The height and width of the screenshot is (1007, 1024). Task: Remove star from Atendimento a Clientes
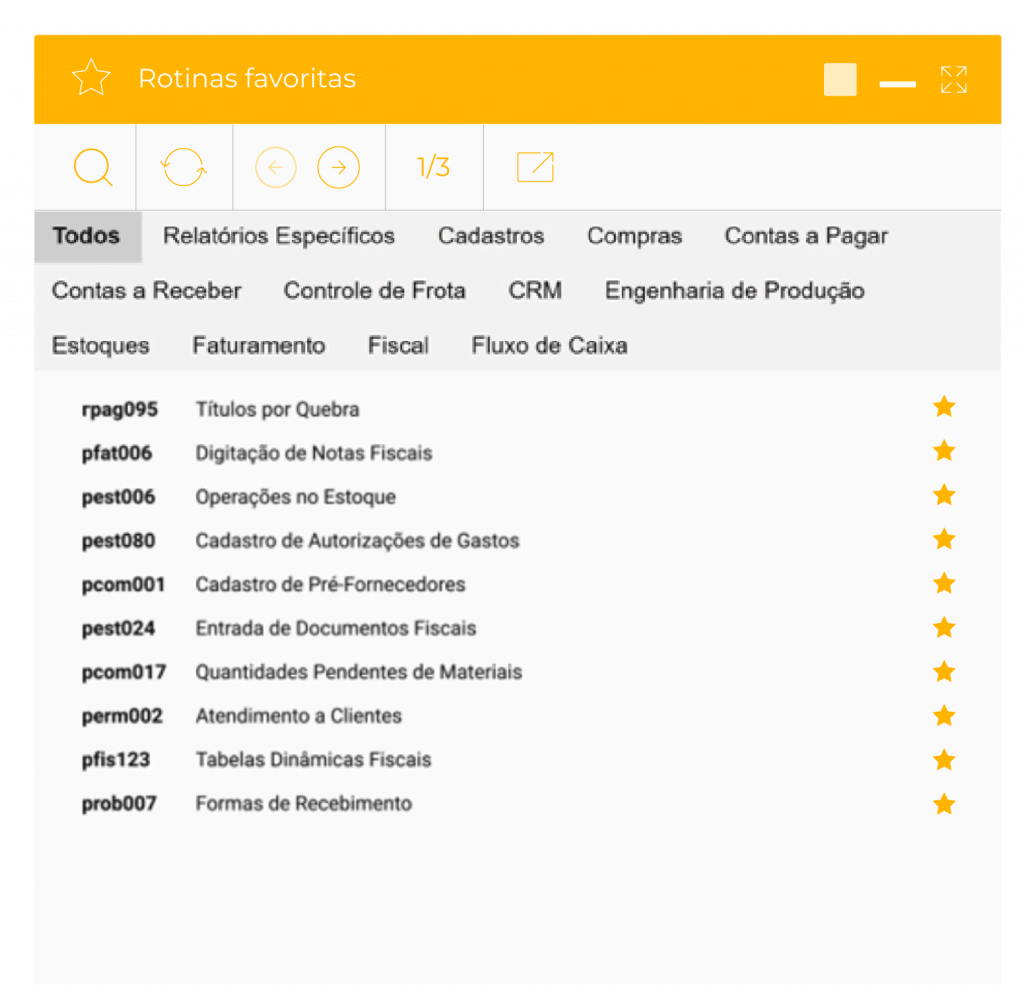click(x=944, y=716)
